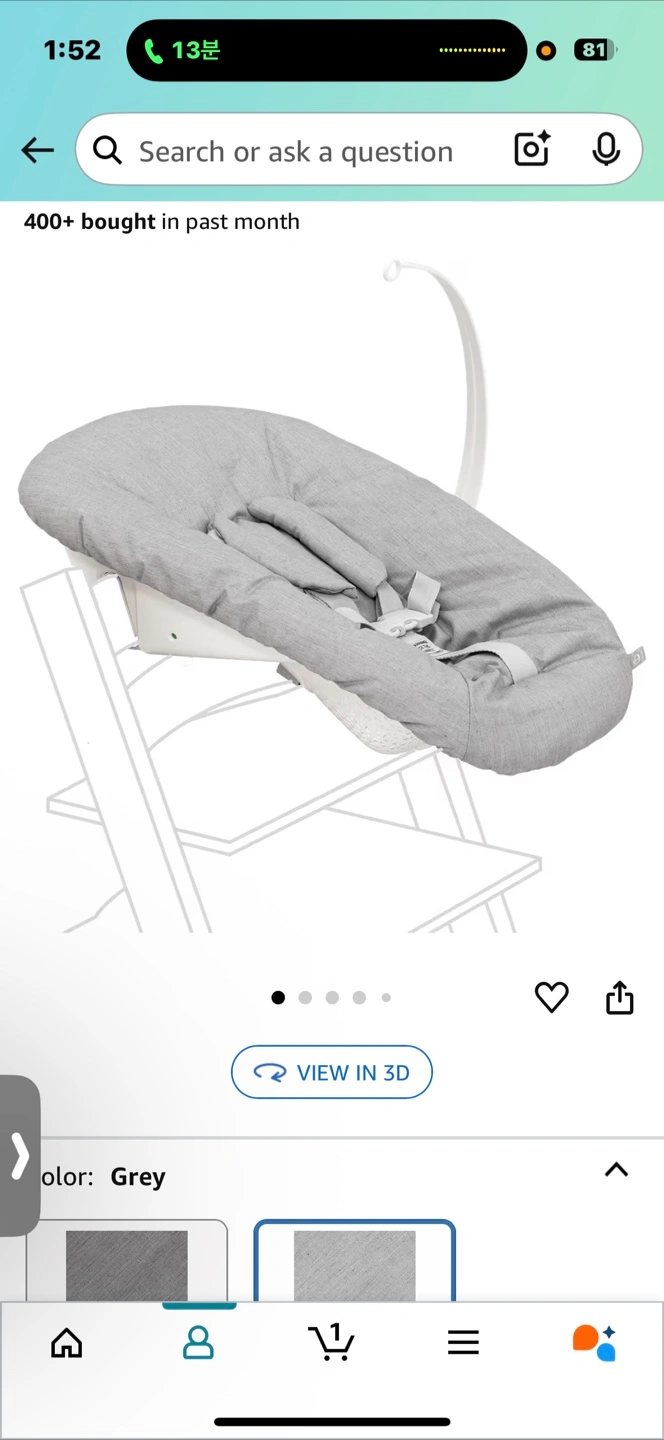Select the highlighted Grey color swatch

(x=354, y=1264)
